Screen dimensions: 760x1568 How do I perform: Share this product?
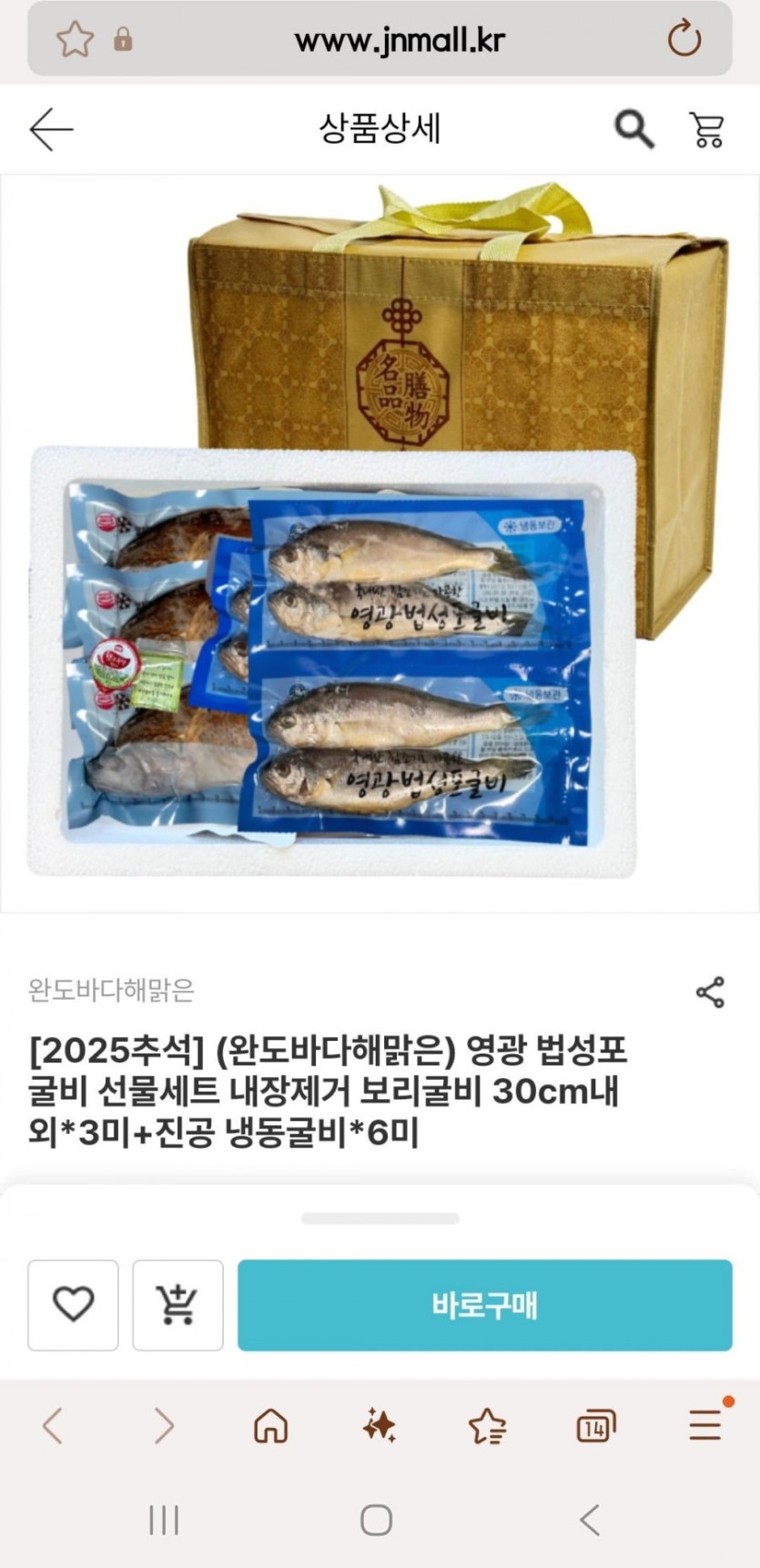[x=710, y=992]
